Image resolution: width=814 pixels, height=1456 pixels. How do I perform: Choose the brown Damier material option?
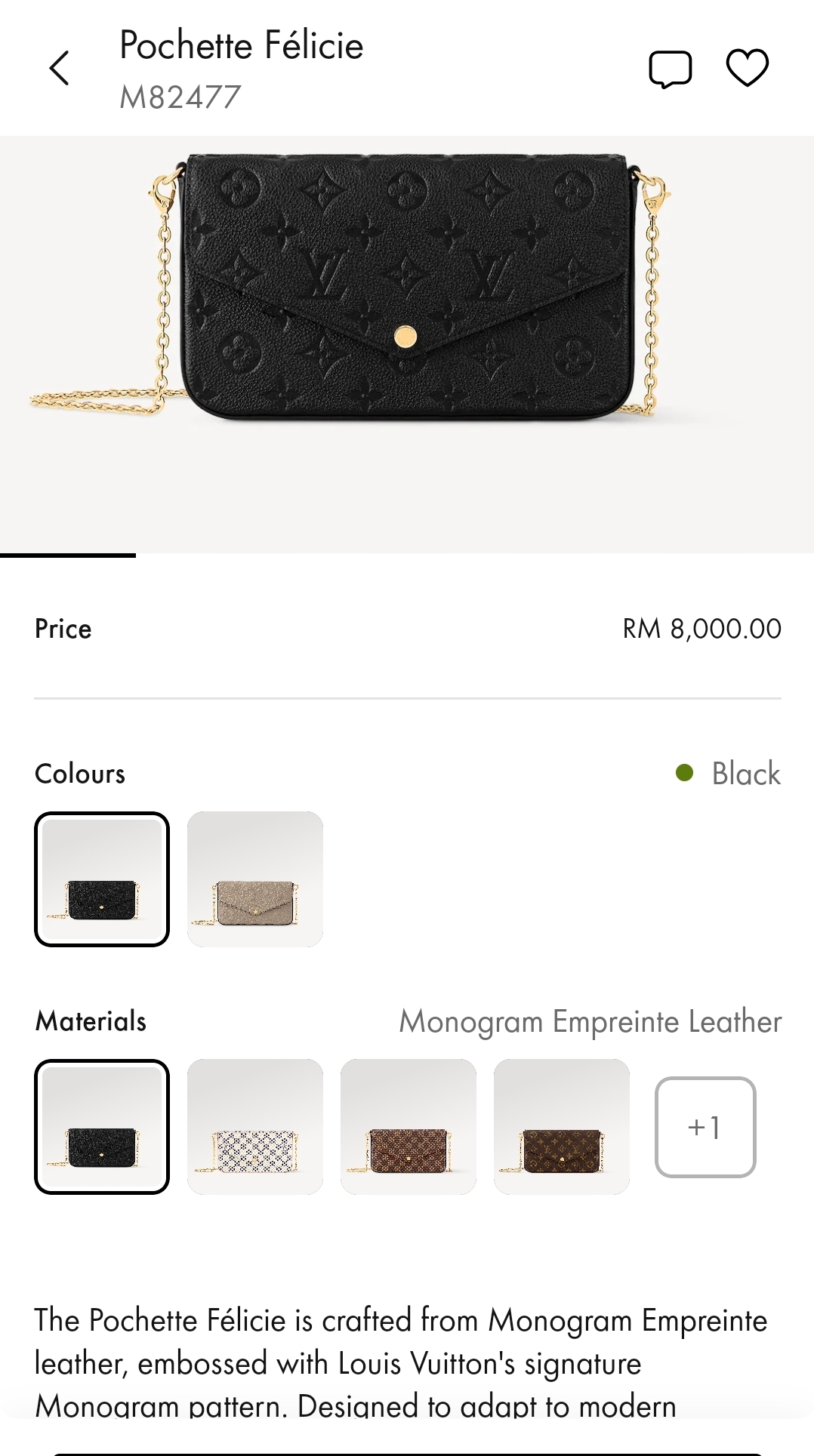(x=409, y=1126)
